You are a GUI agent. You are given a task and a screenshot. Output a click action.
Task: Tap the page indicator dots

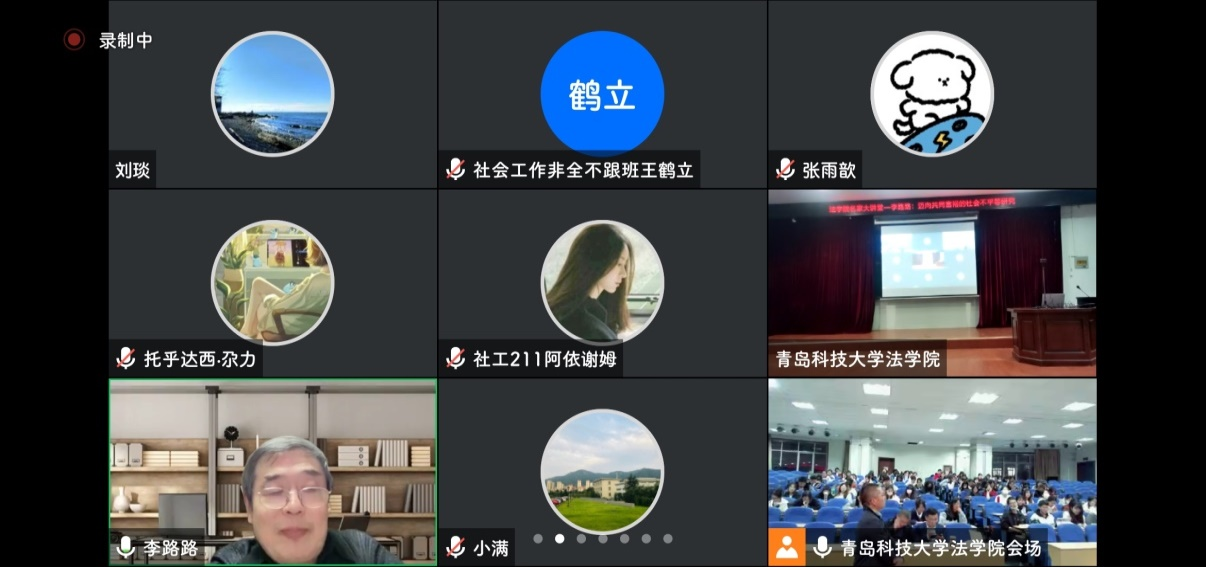click(602, 538)
